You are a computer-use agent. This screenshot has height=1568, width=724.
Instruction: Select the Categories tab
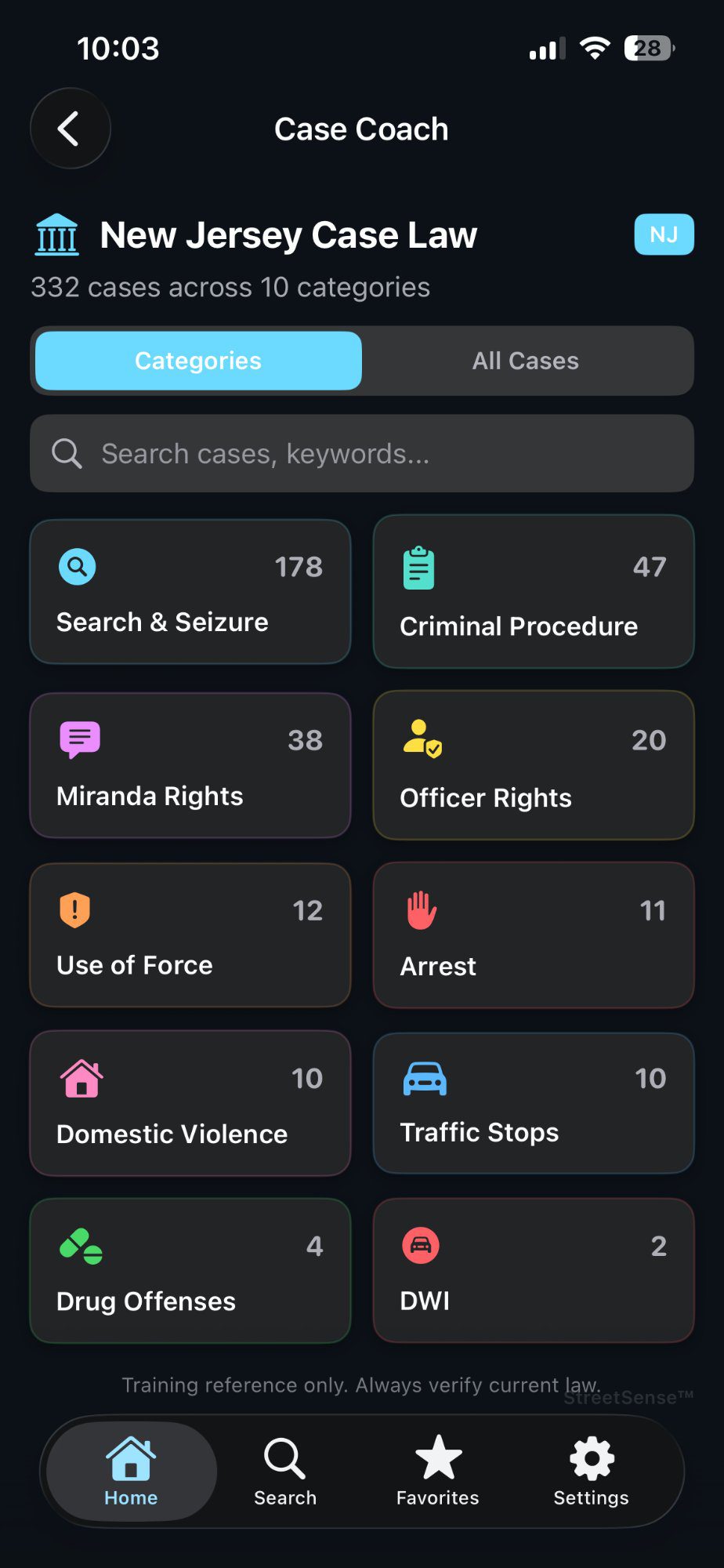click(x=197, y=361)
